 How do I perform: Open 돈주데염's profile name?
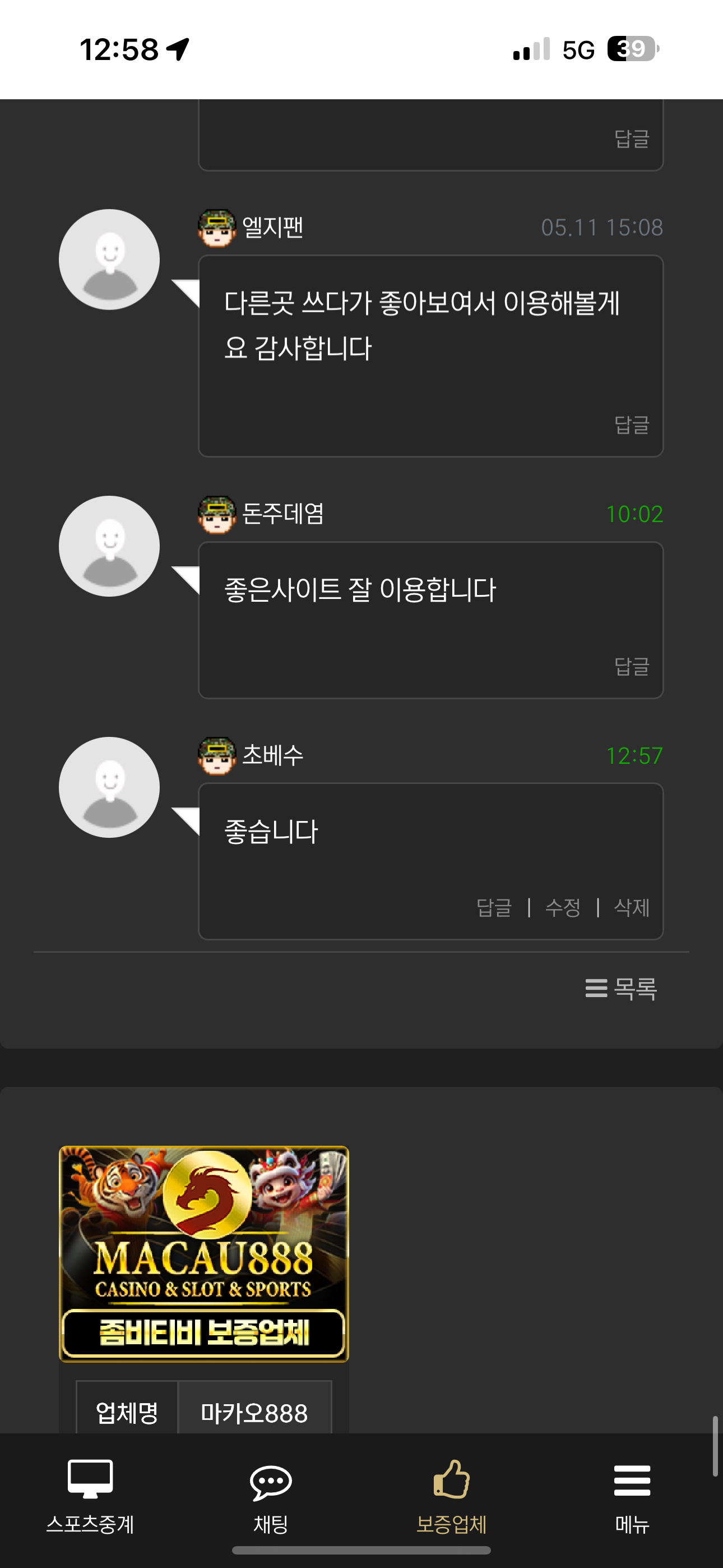click(283, 514)
